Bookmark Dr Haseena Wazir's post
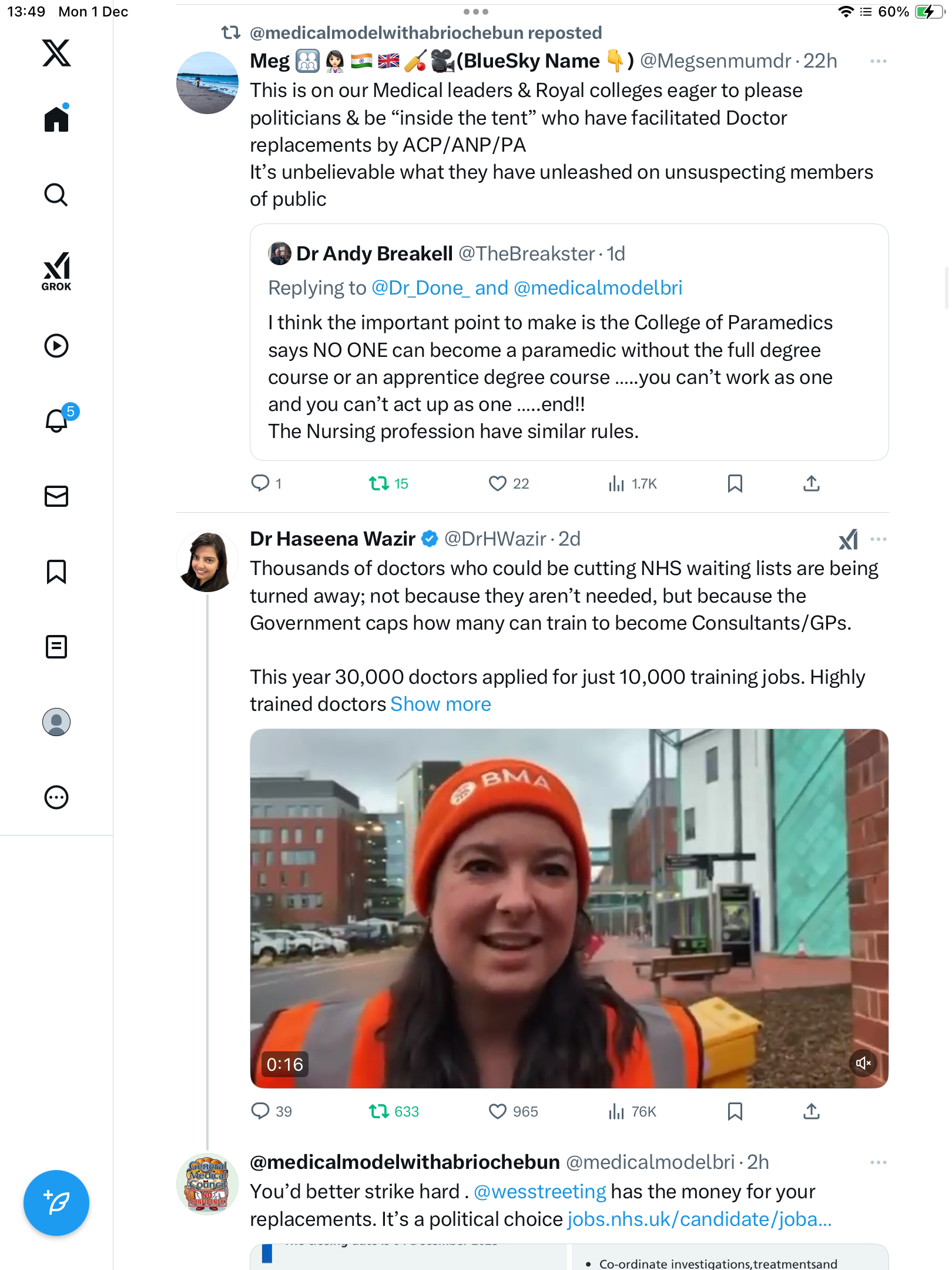Viewport: 952px width, 1270px height. click(735, 1111)
